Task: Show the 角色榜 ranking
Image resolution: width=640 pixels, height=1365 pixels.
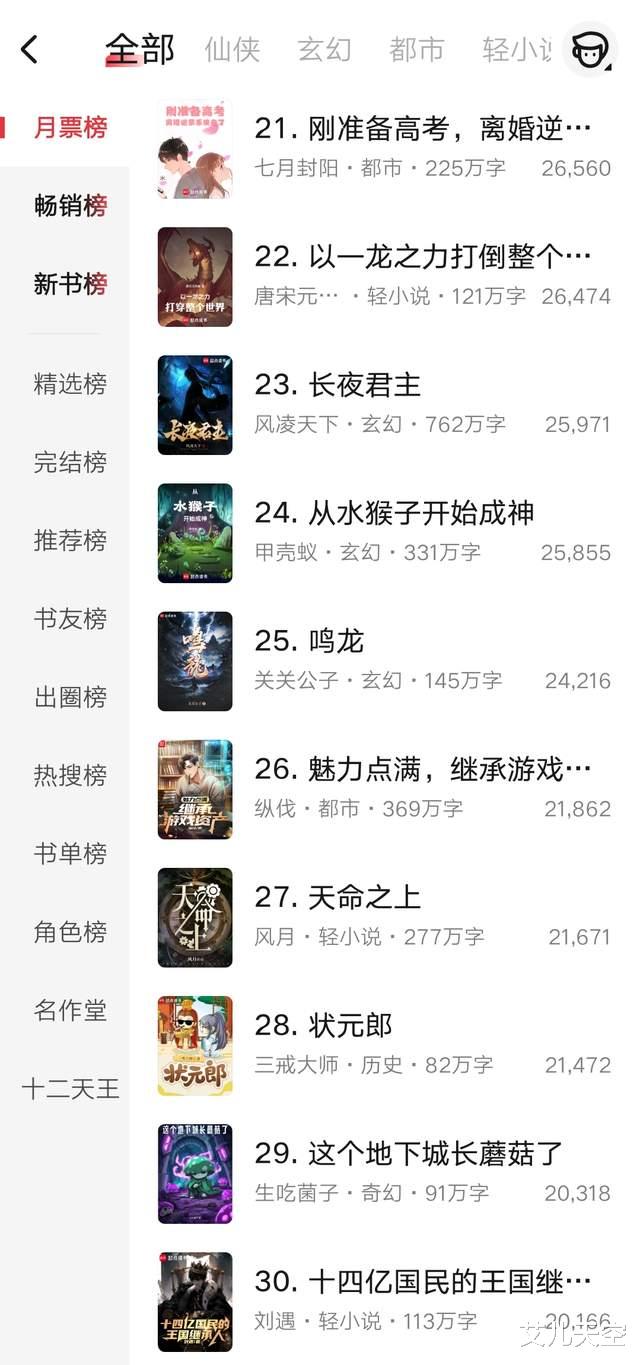Action: pyautogui.click(x=70, y=932)
